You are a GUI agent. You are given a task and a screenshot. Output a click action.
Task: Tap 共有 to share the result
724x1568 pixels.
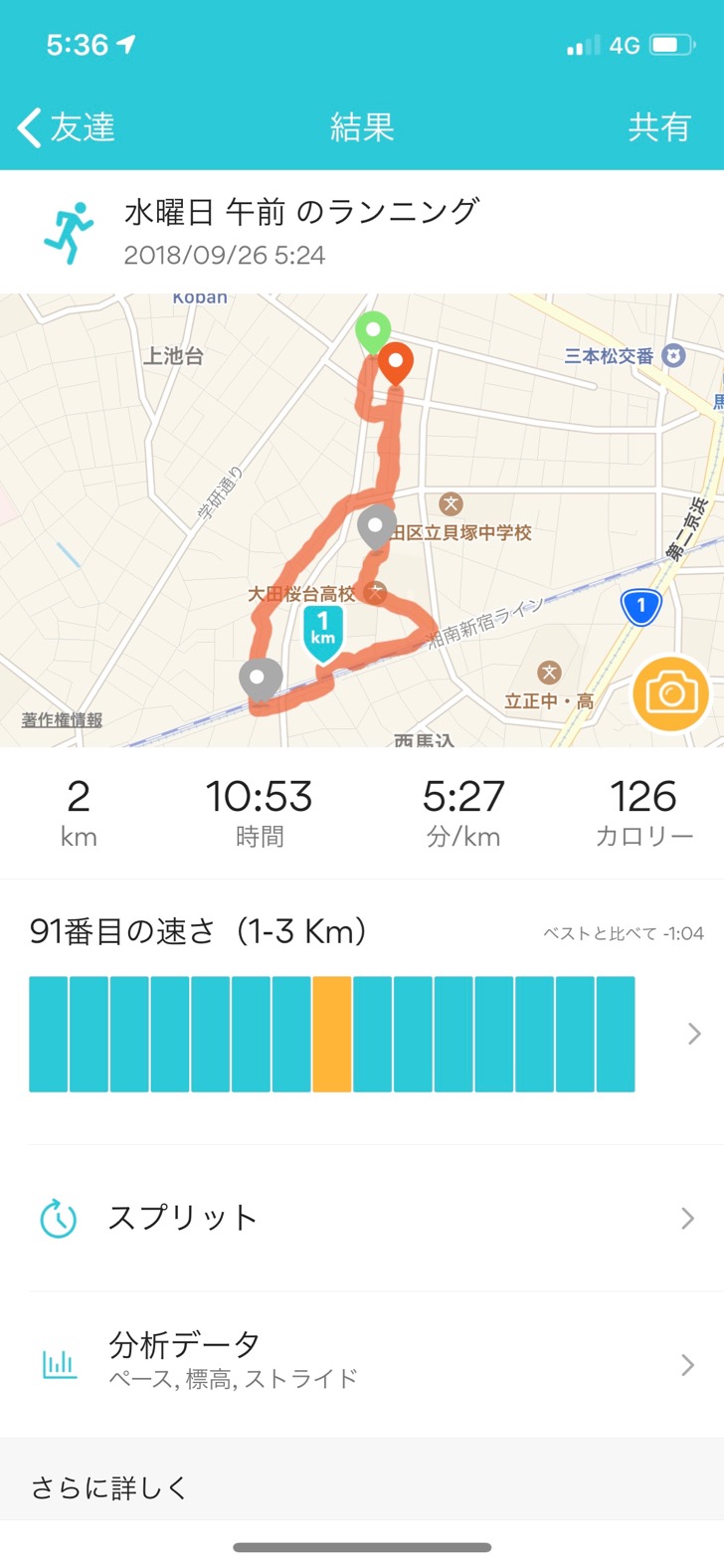pyautogui.click(x=658, y=127)
